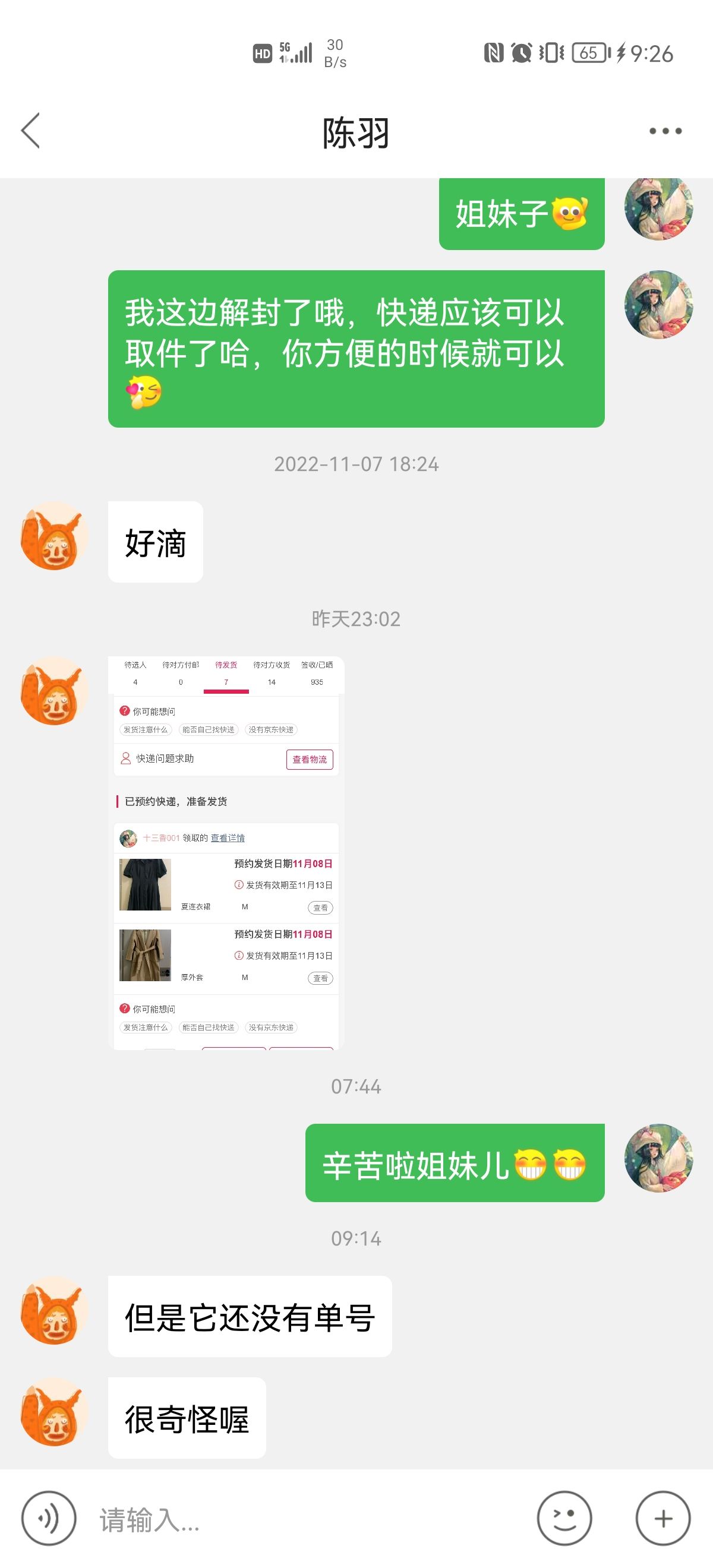Open my avatar beside 辛苦啦姐妹儿

658,1158
